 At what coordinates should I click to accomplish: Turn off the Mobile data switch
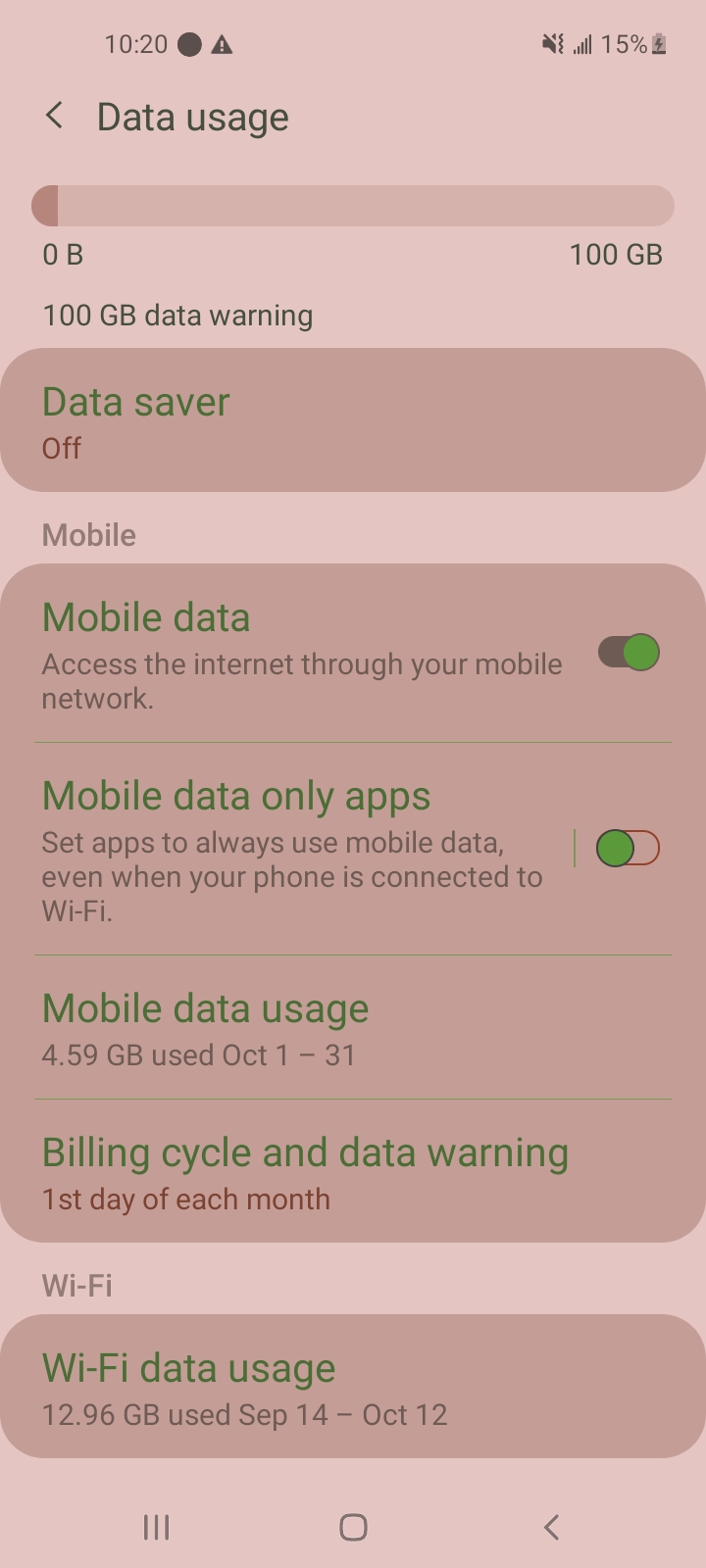click(x=629, y=653)
